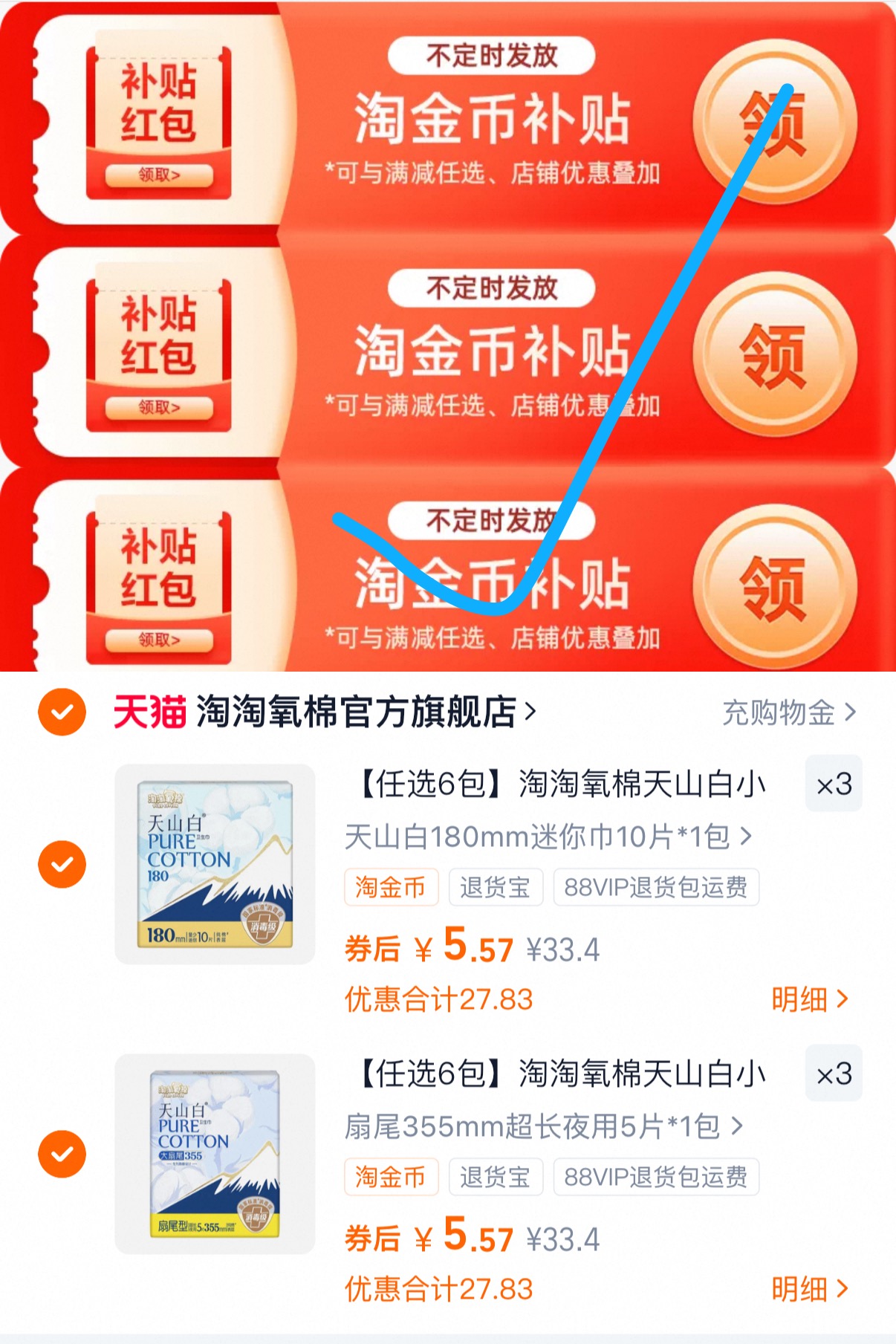This screenshot has height=1344, width=896.
Task: Tap the 退货宝 tag on the 355mm product
Action: click(x=496, y=1177)
